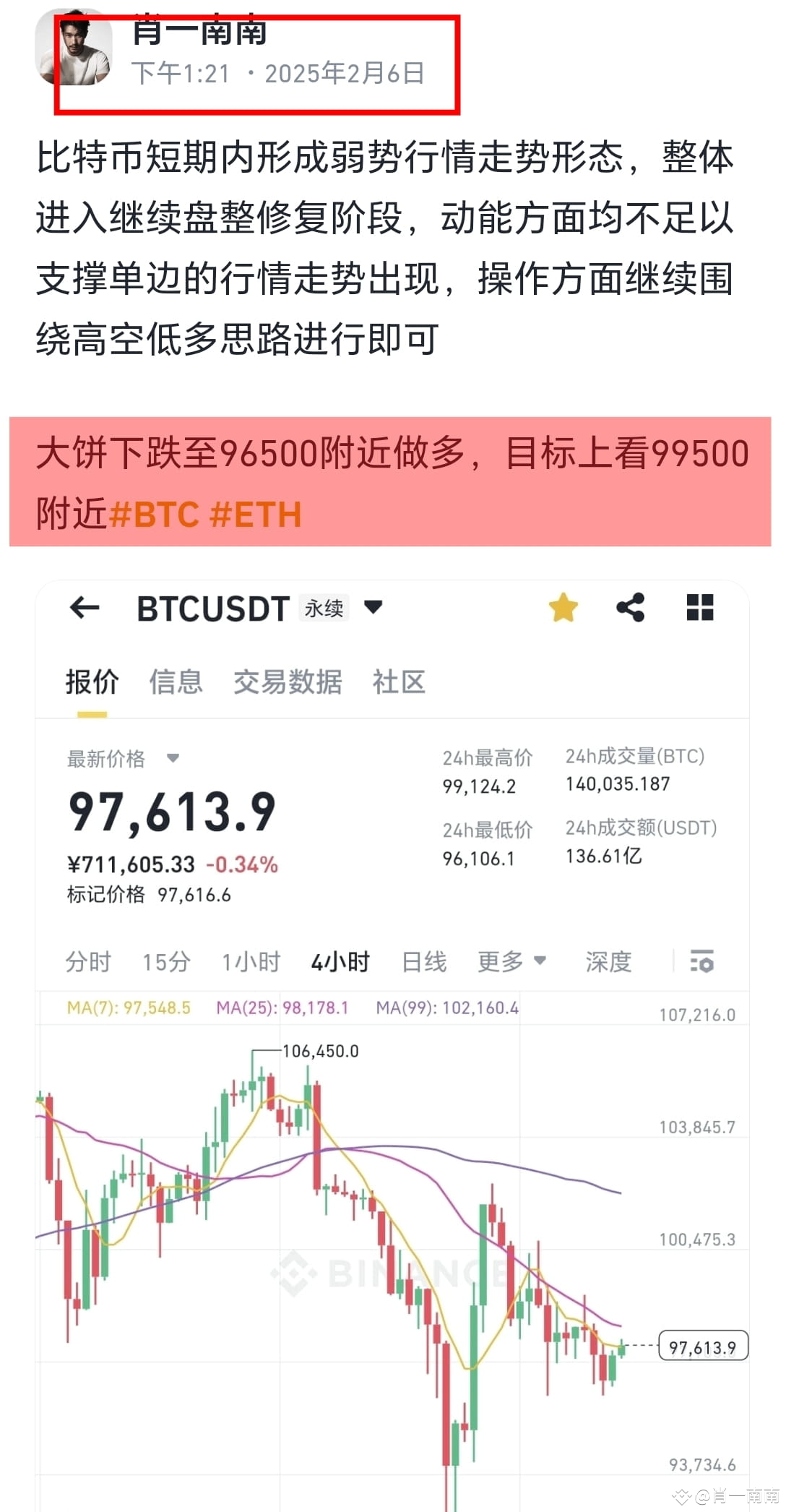
Task: Open the 社区 community tab
Action: 398,682
